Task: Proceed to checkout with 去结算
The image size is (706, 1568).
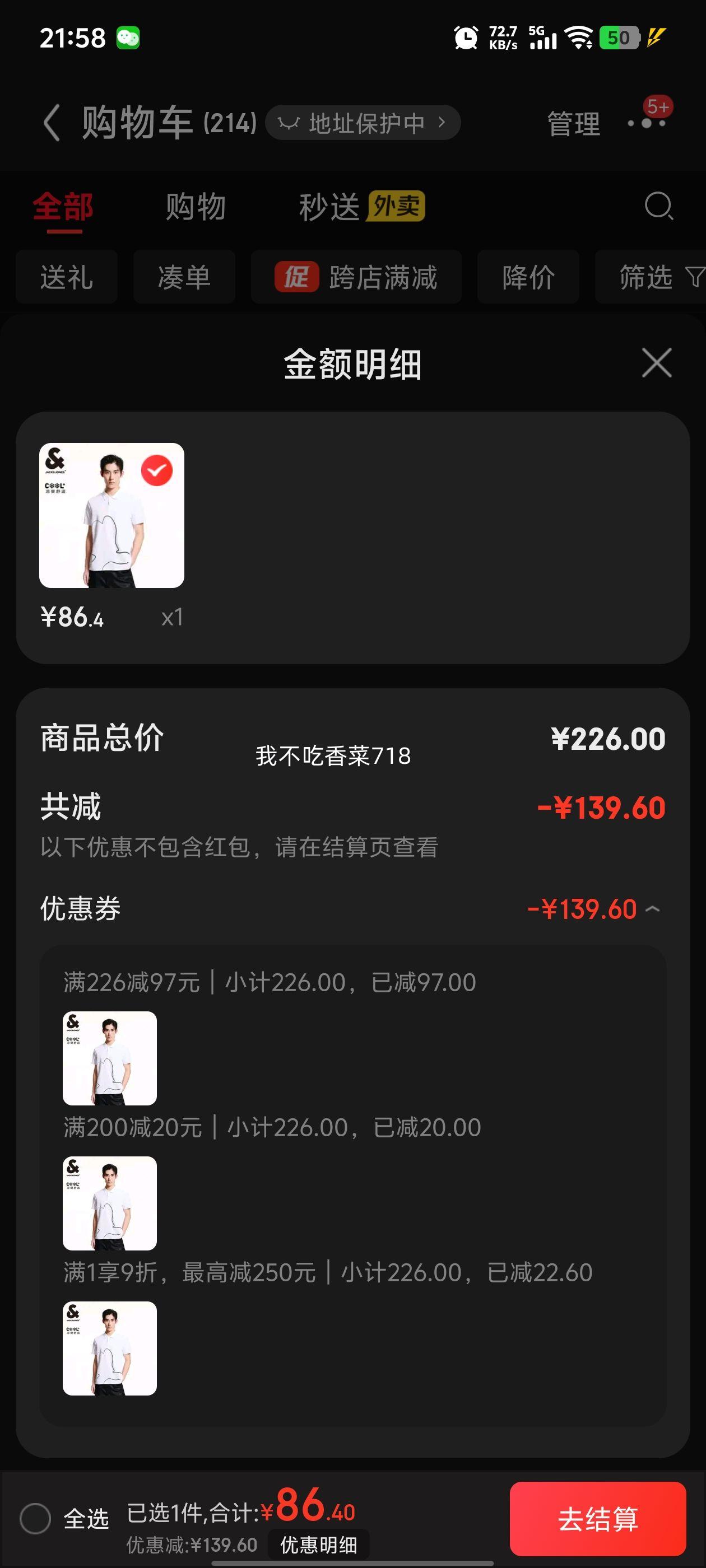Action: [597, 1519]
